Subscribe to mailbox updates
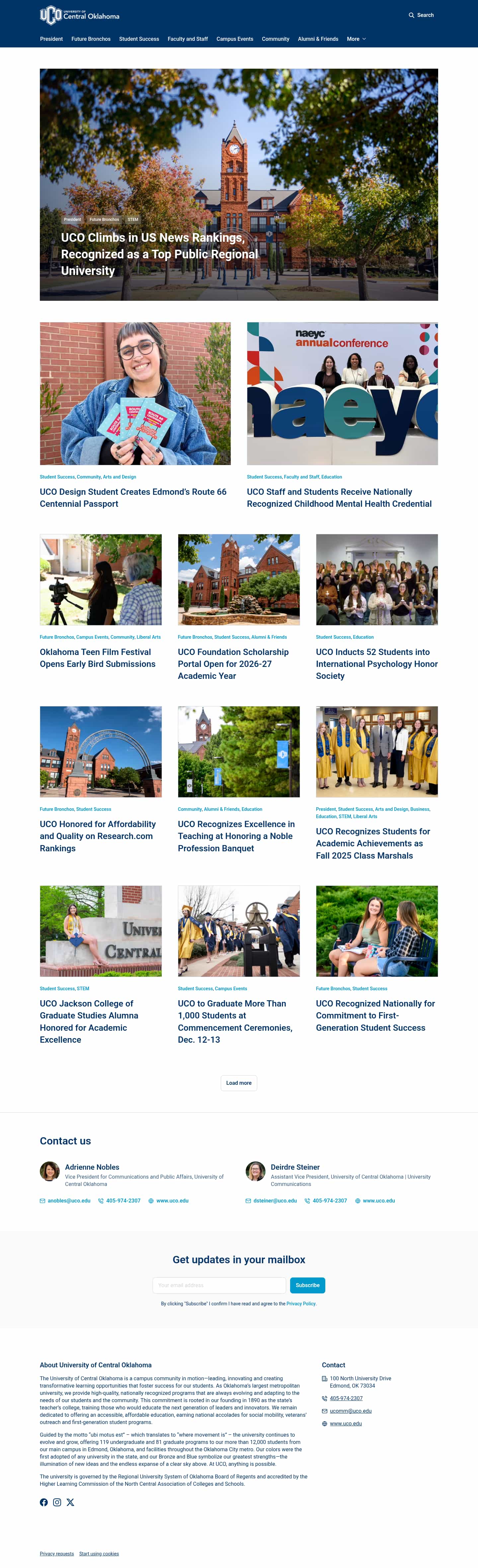The width and height of the screenshot is (478, 1568). pyautogui.click(x=307, y=1285)
